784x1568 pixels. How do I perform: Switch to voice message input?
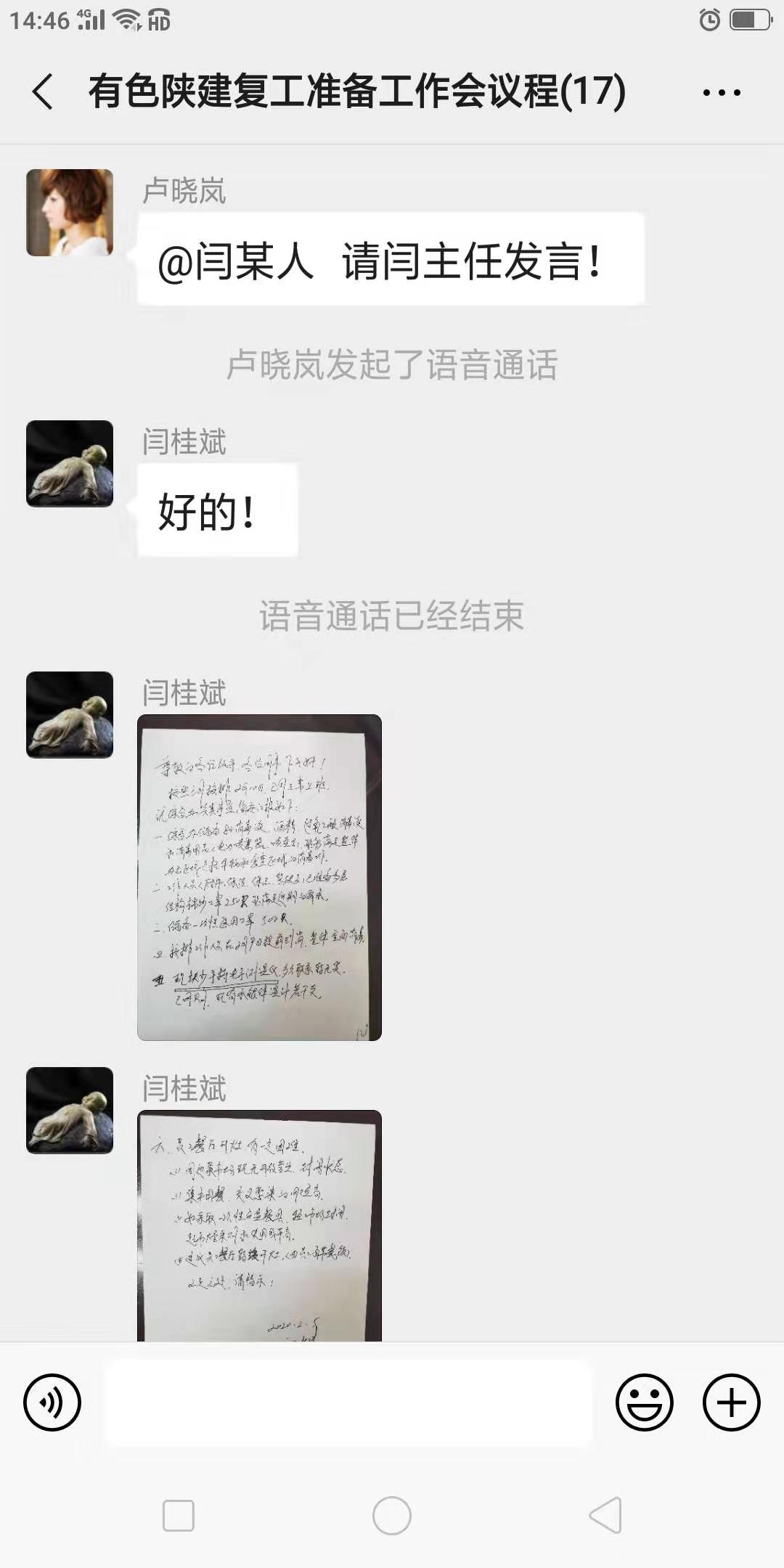[52, 1402]
